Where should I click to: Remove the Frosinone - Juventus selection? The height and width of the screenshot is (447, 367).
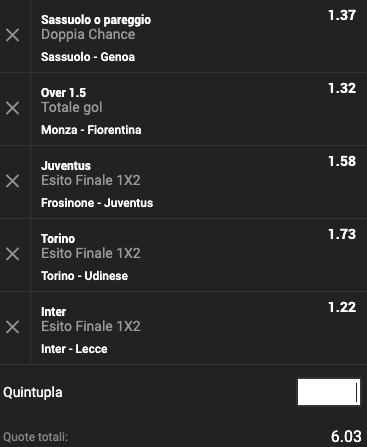[12, 181]
